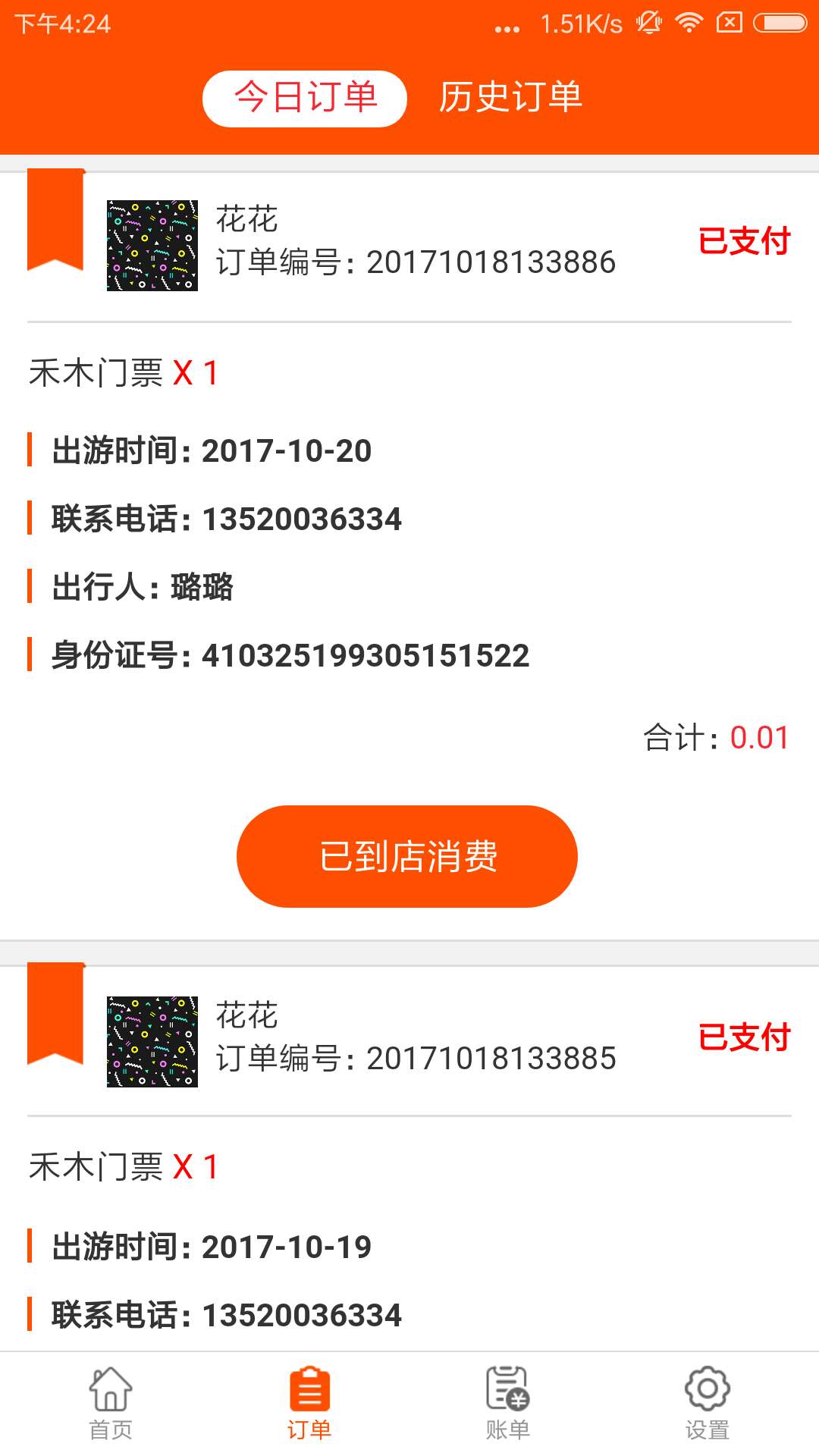Image resolution: width=819 pixels, height=1456 pixels.
Task: Go to the 首页 home tab
Action: [111, 1403]
